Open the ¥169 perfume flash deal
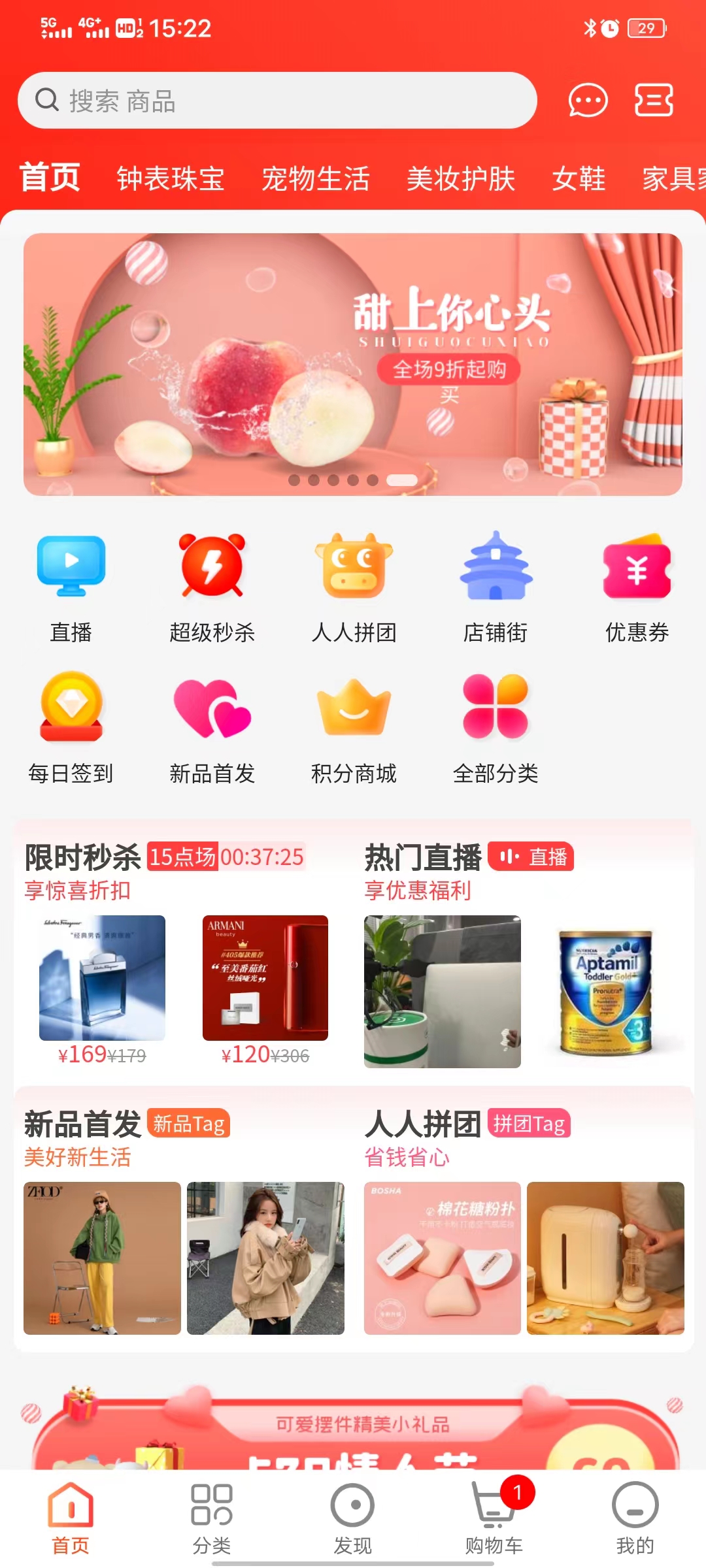 click(102, 990)
